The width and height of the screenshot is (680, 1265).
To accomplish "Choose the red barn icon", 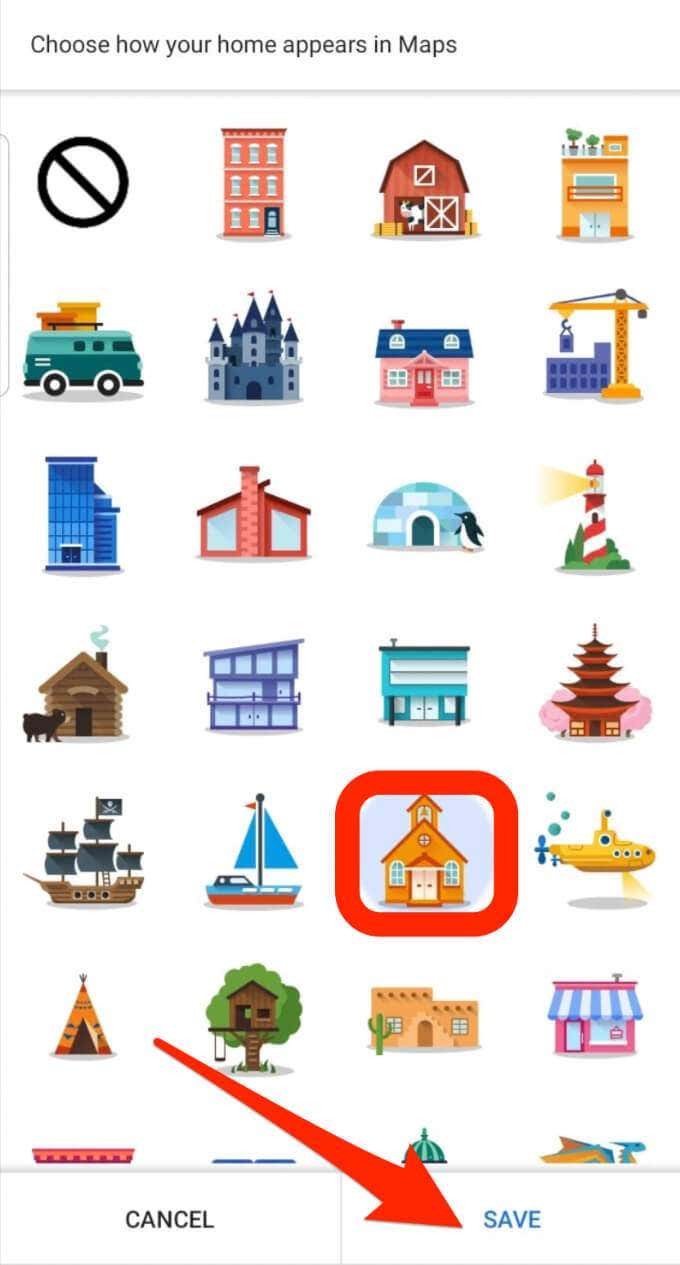I will (424, 187).
